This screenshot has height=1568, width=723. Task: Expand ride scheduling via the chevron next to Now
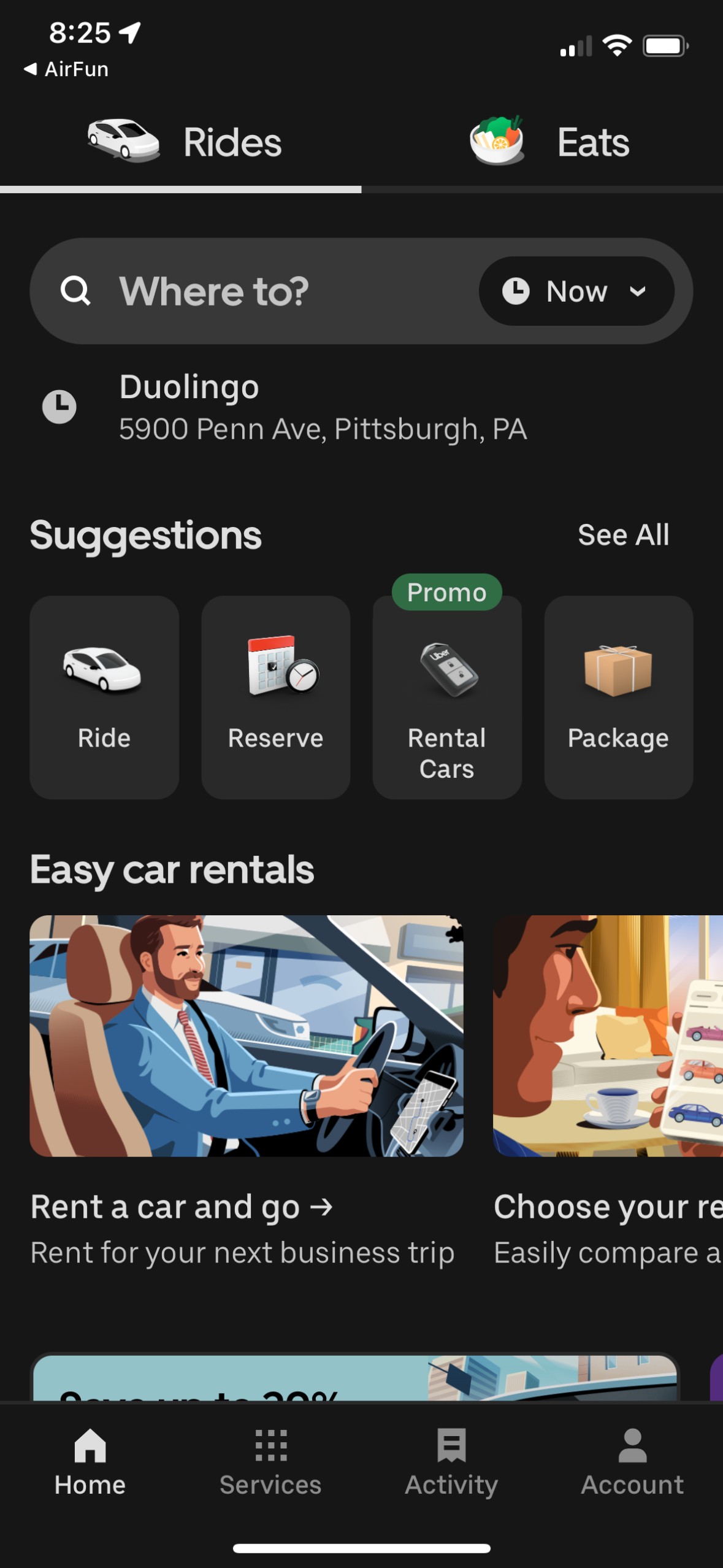(x=638, y=293)
